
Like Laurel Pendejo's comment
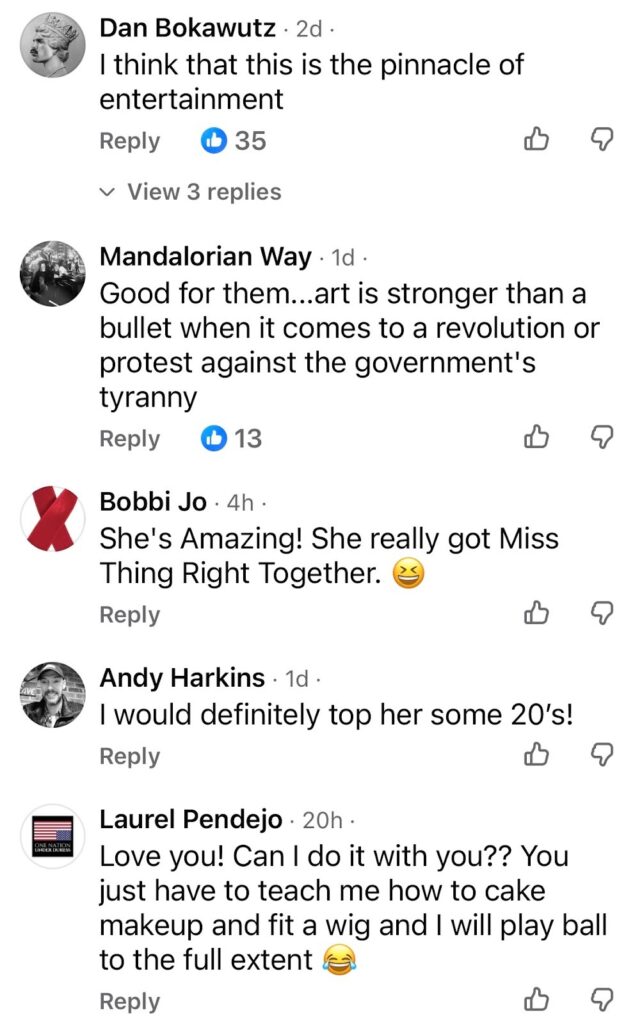(538, 1000)
